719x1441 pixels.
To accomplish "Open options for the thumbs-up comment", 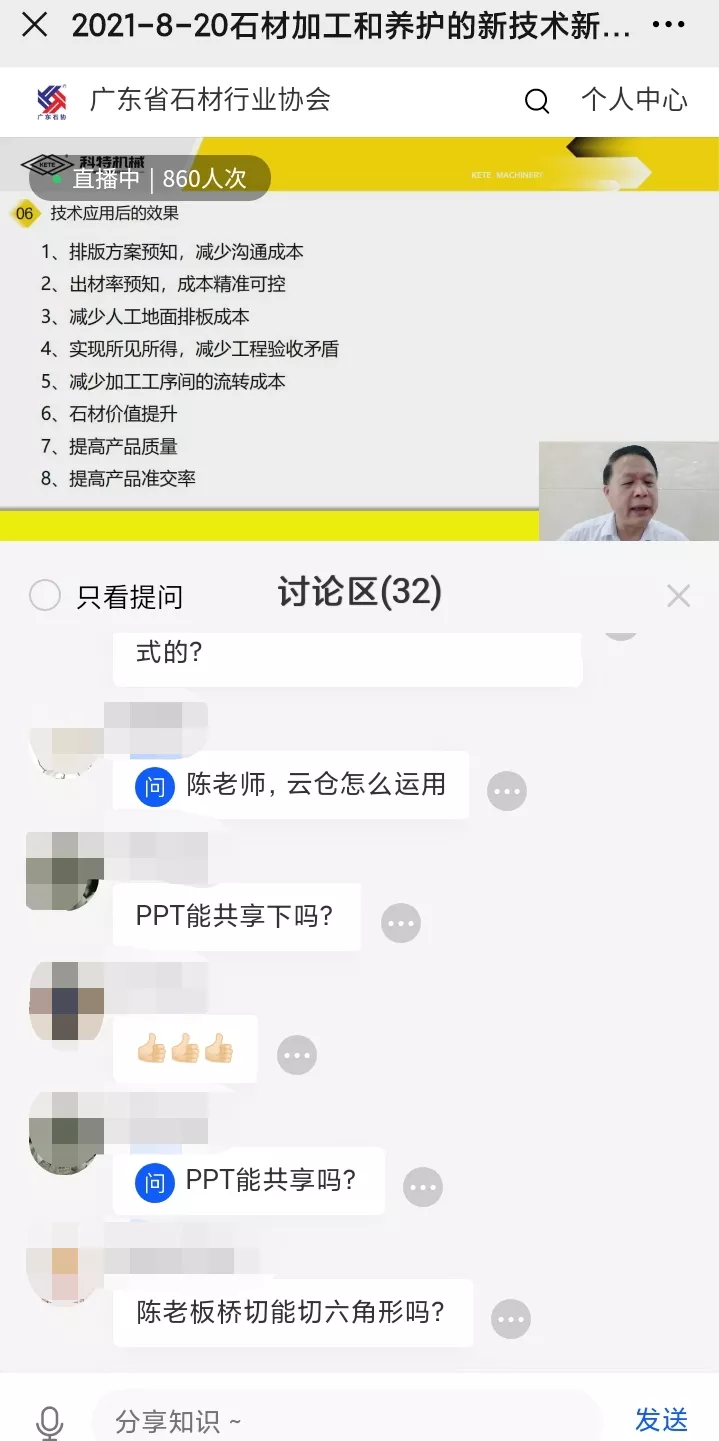I will point(297,1055).
